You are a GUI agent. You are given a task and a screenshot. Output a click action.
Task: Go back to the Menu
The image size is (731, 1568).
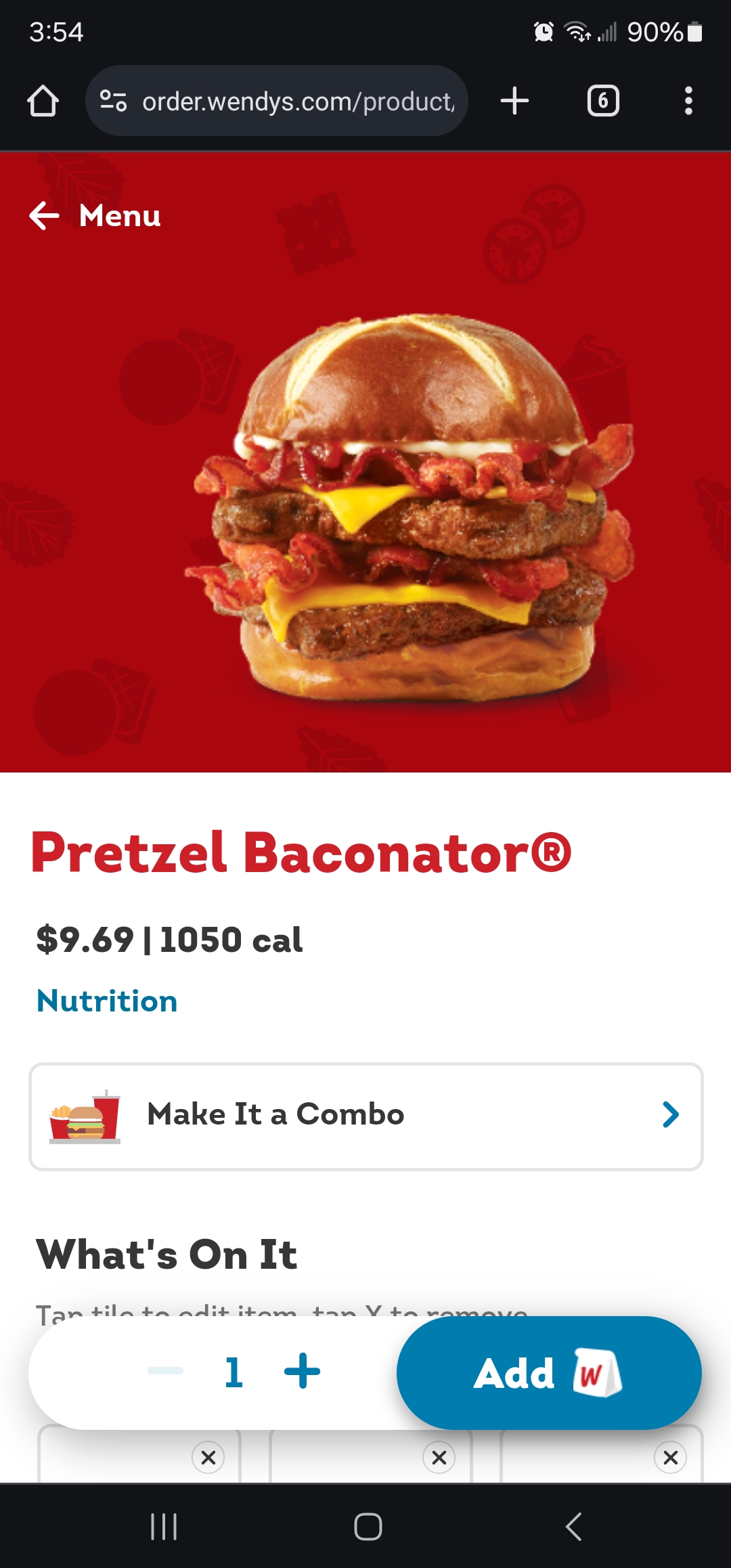[x=95, y=216]
